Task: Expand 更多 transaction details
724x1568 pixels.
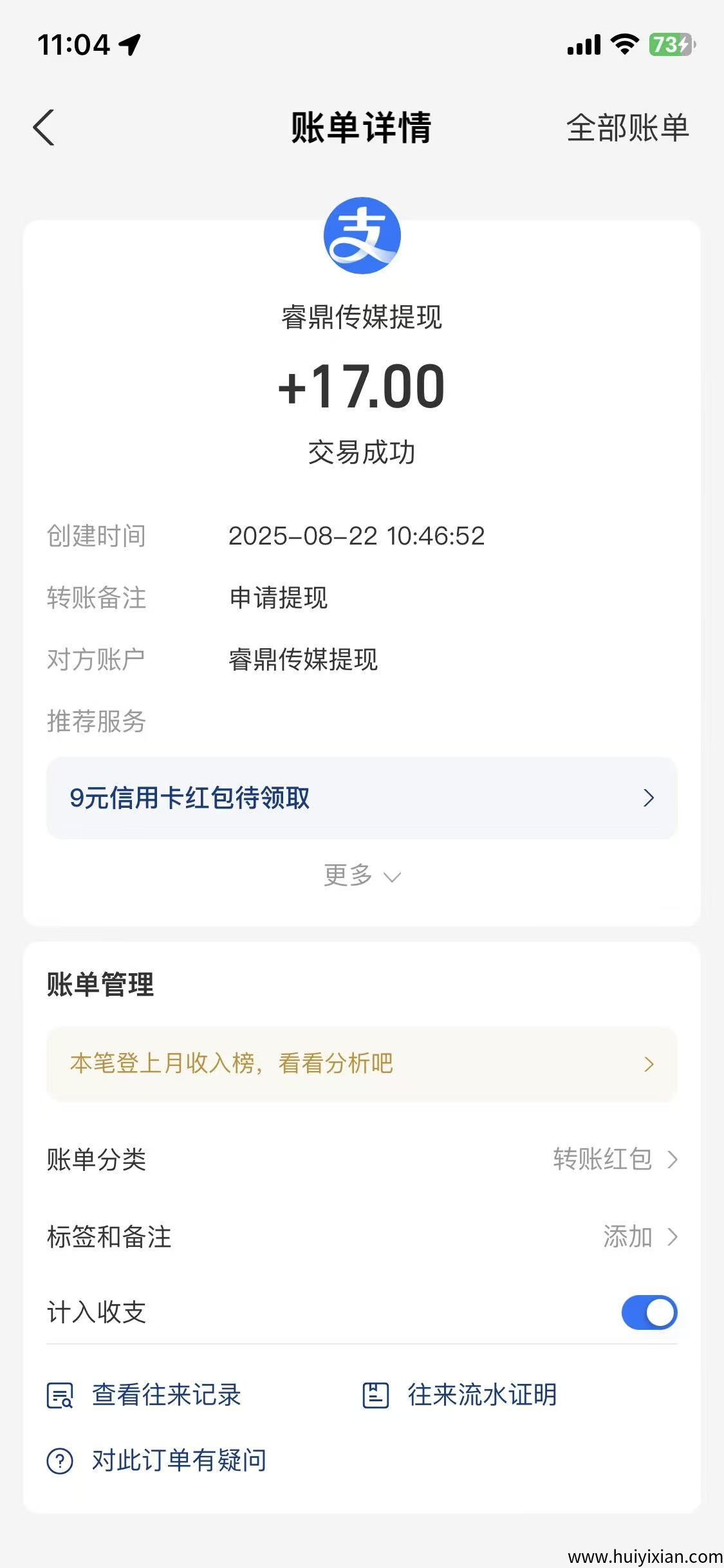Action: click(362, 875)
